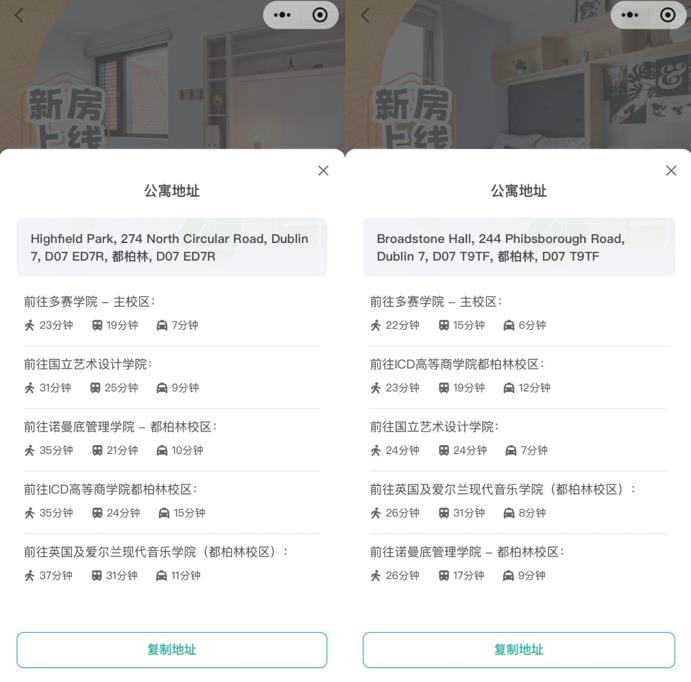Copy the Highfield Park address

pos(171,649)
